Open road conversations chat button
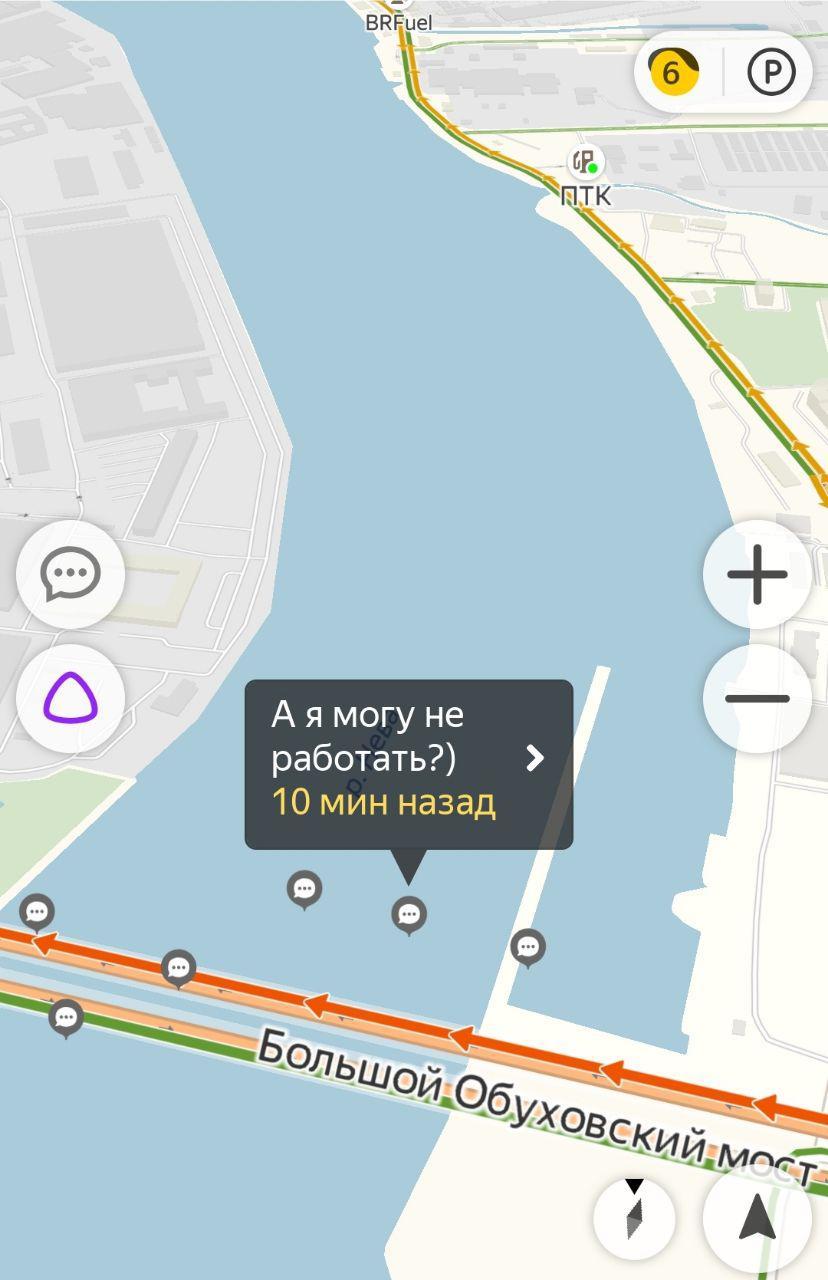 tap(70, 574)
